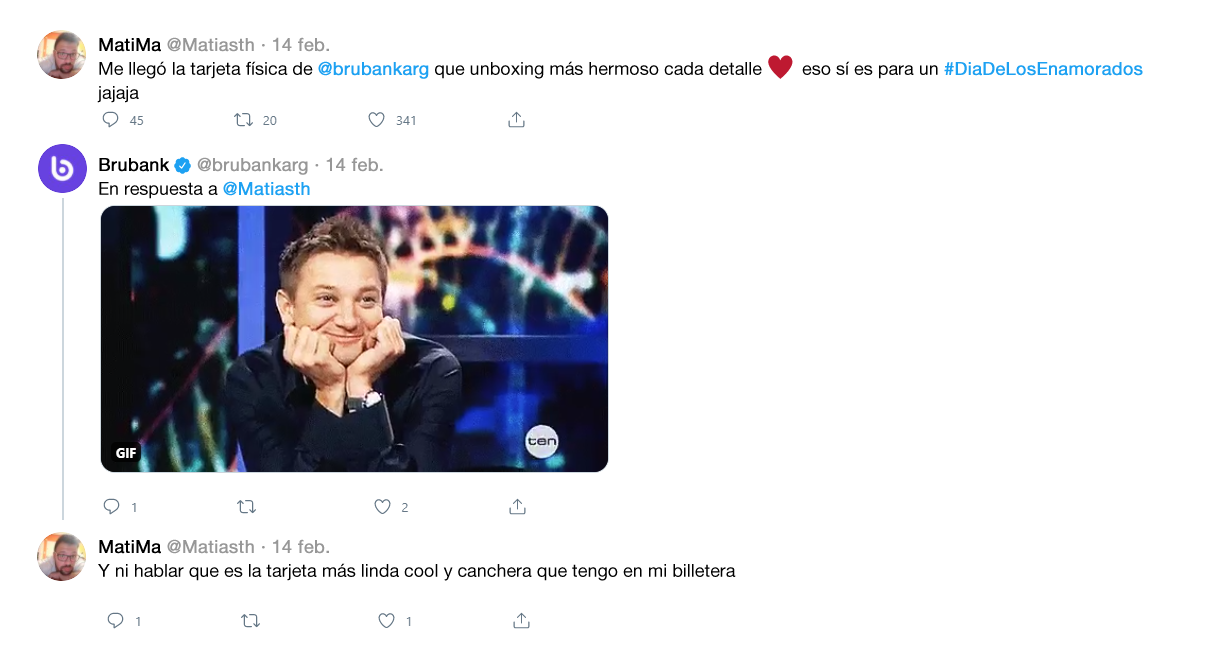This screenshot has height=648, width=1212.
Task: Retweet MatiMa's tweet about the unboxing
Action: click(242, 120)
